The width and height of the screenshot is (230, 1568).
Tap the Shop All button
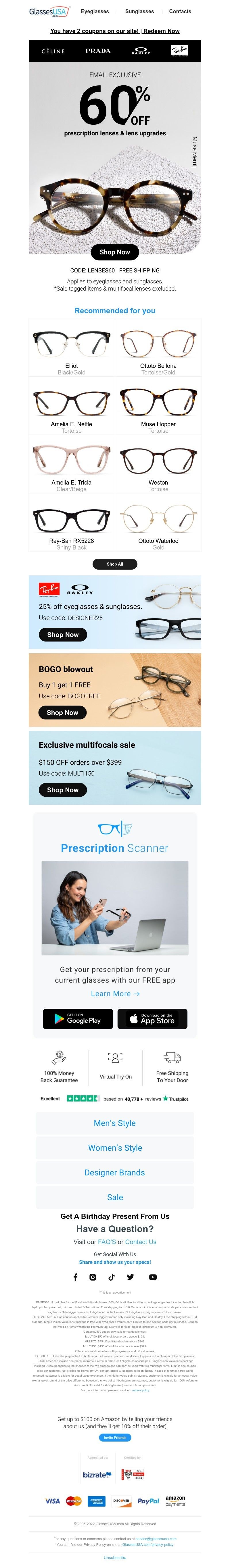coord(114,564)
